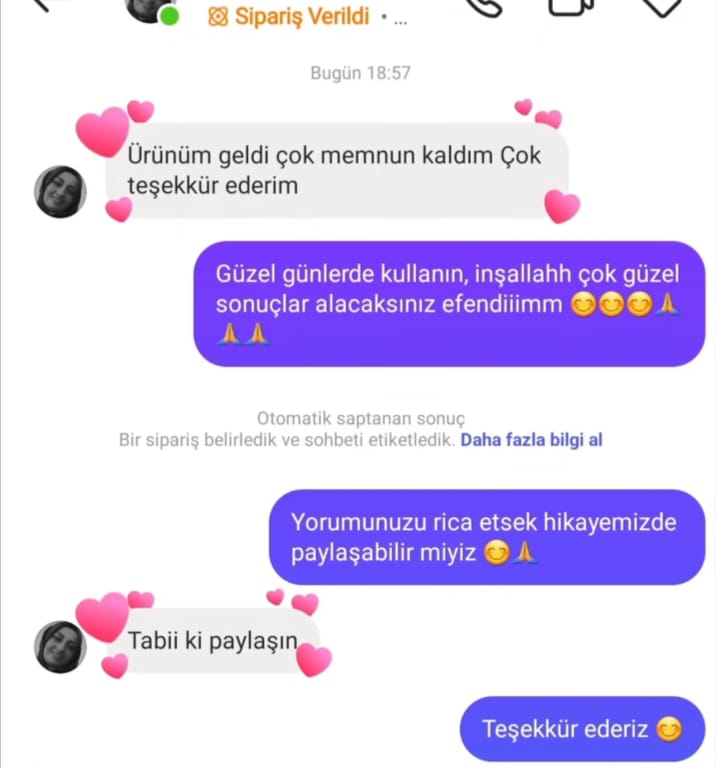Open the label tag icon in the header

pyautogui.click(x=662, y=5)
